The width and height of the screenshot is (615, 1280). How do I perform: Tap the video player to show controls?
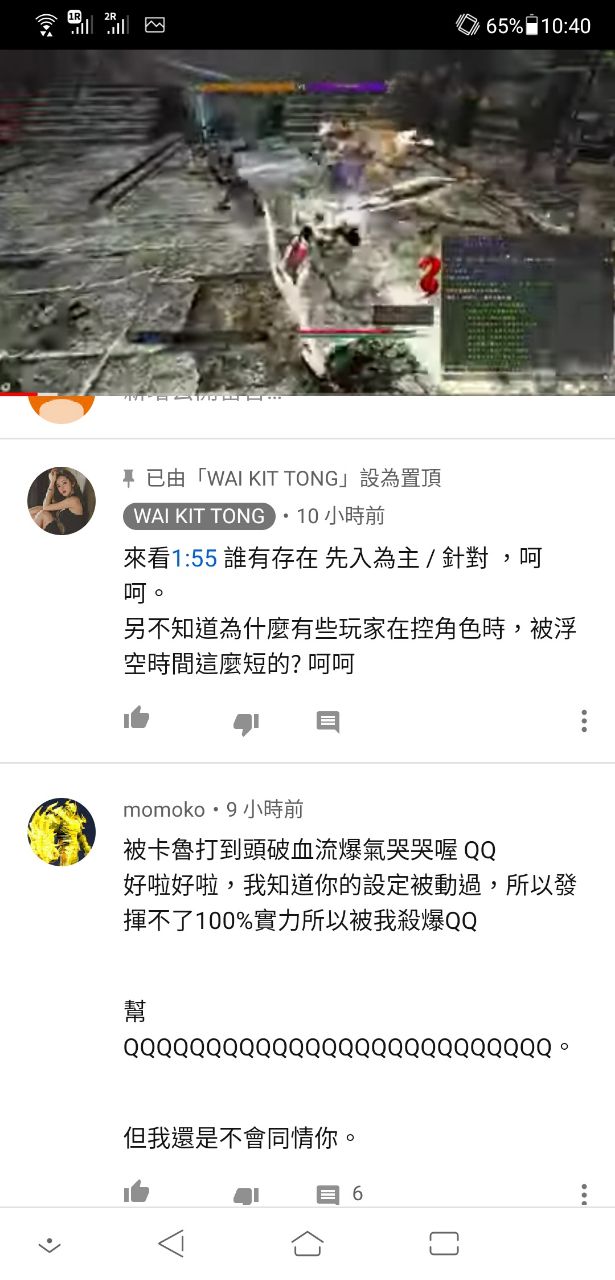click(307, 220)
